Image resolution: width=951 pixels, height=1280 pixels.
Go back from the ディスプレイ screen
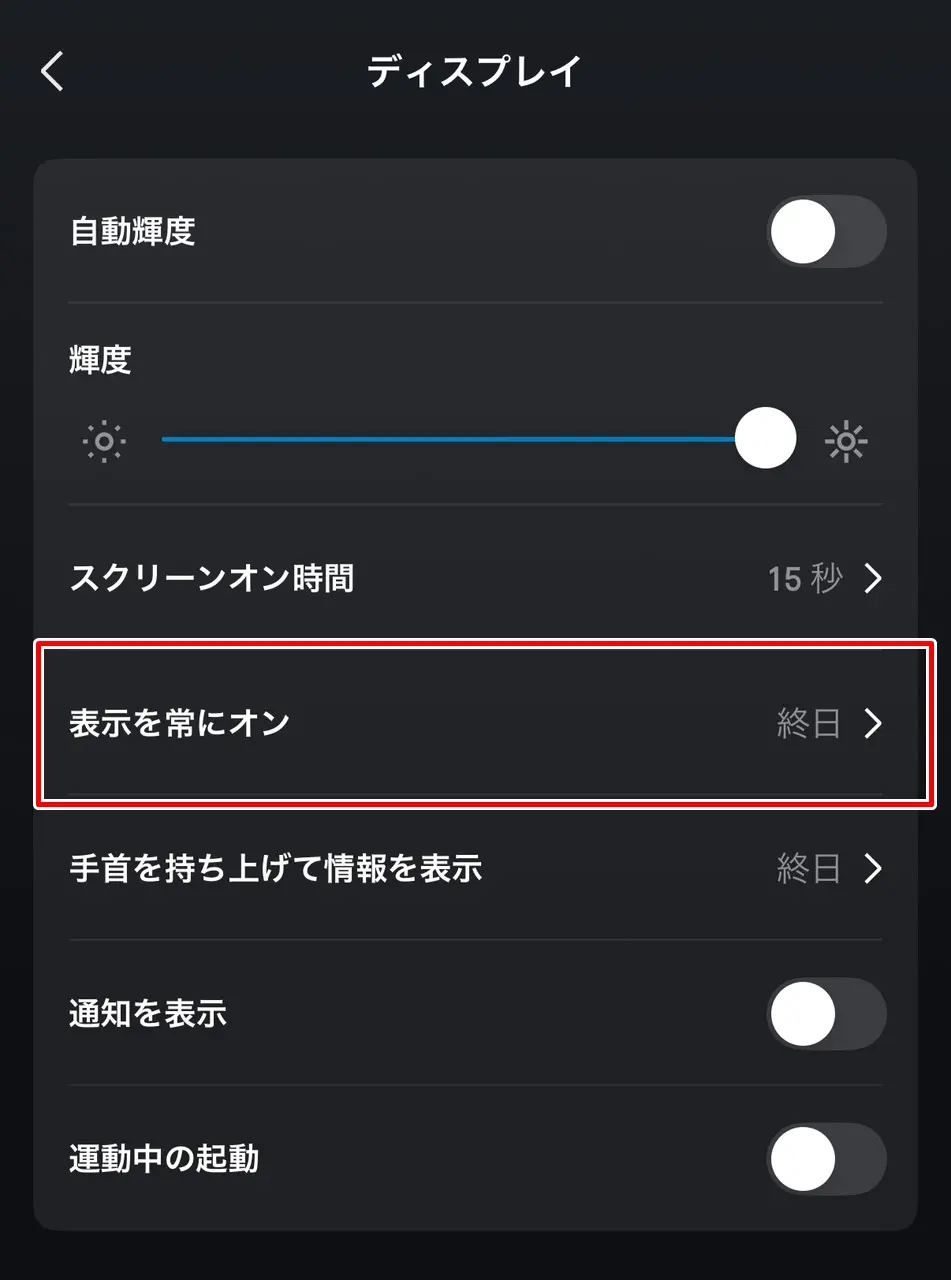52,72
